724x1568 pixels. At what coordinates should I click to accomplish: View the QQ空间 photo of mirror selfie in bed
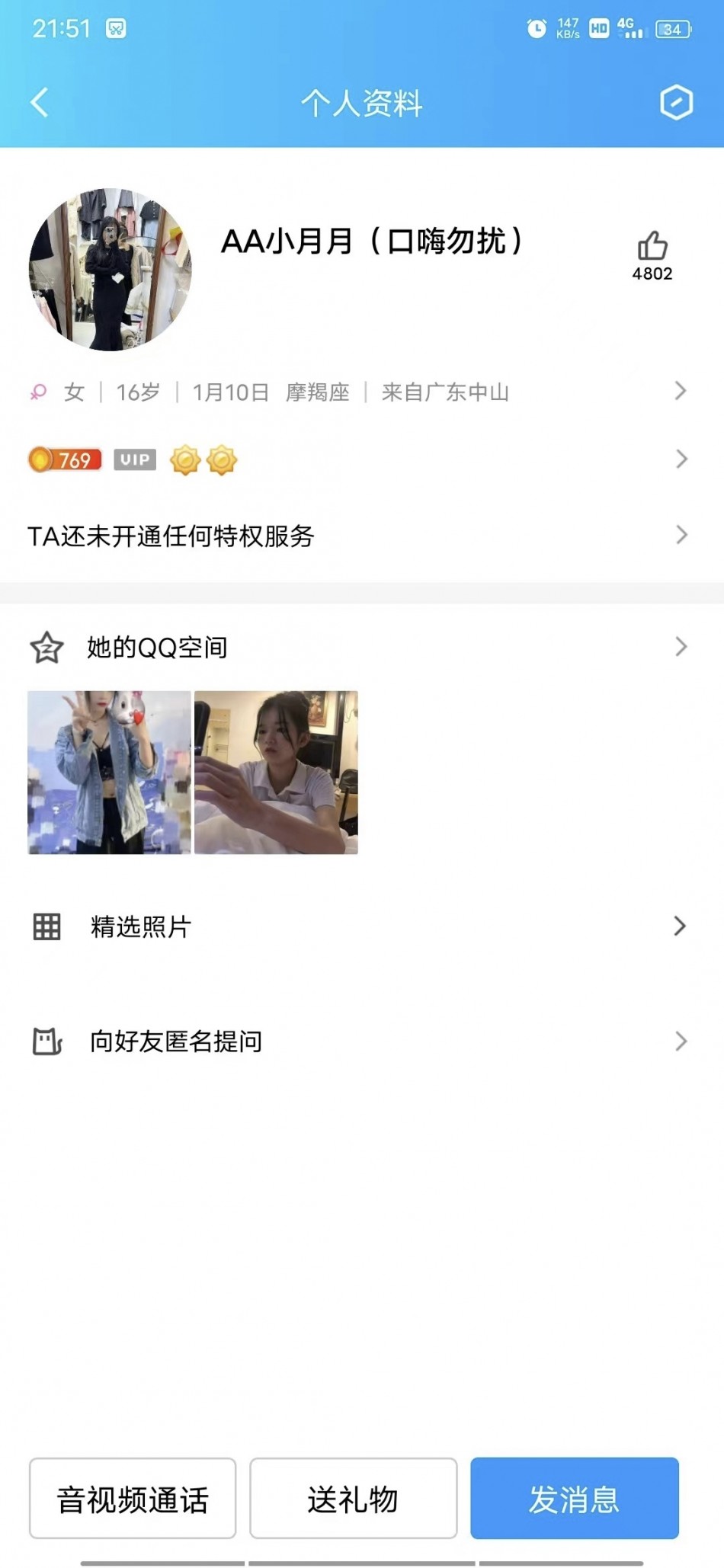pos(276,772)
